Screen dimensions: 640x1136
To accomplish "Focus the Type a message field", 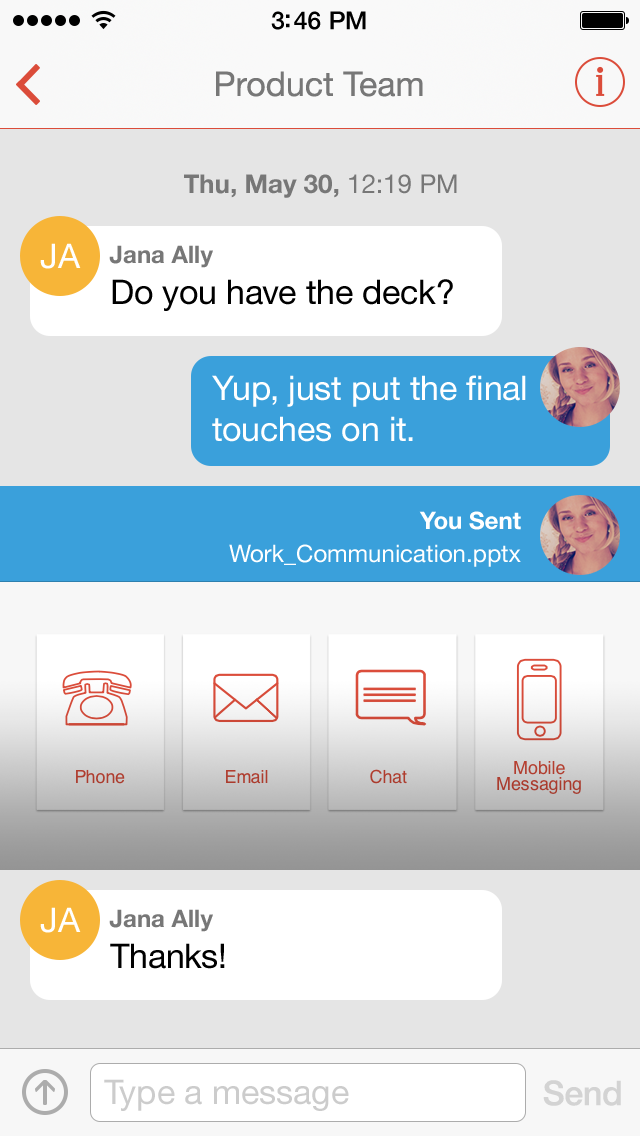I will click(x=307, y=1092).
